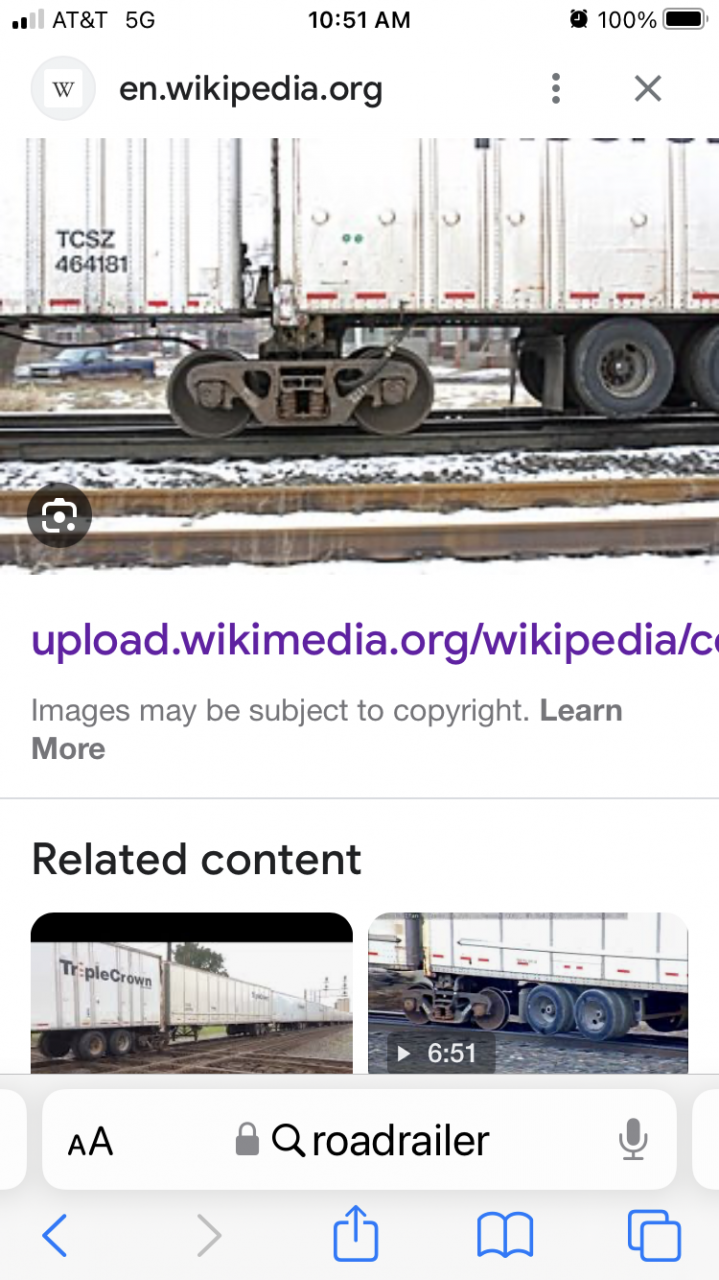This screenshot has width=719, height=1280.
Task: Close the image preview panel
Action: tap(647, 89)
